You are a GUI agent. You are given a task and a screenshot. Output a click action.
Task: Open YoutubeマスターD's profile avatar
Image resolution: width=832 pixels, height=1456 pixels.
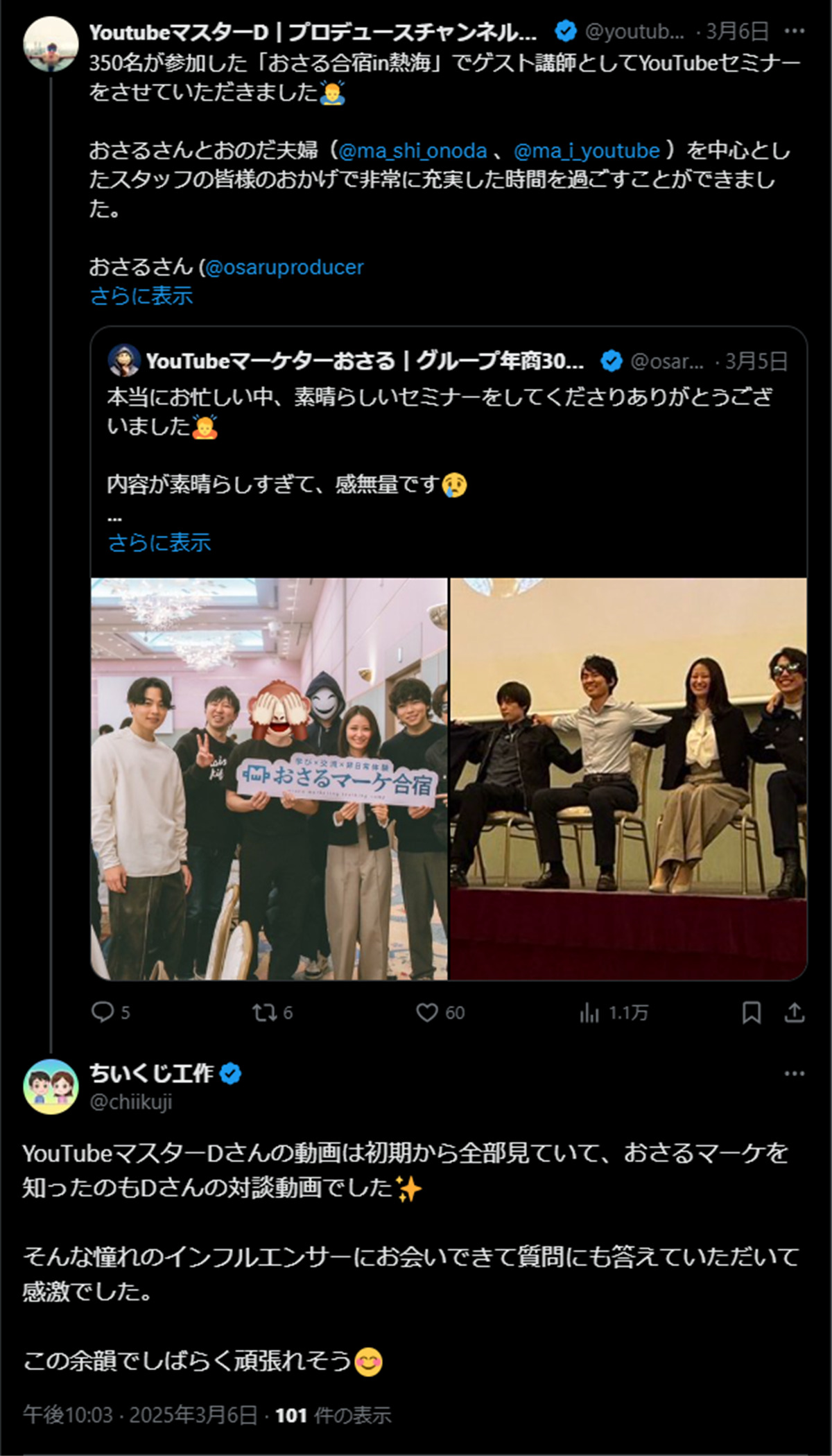(51, 44)
